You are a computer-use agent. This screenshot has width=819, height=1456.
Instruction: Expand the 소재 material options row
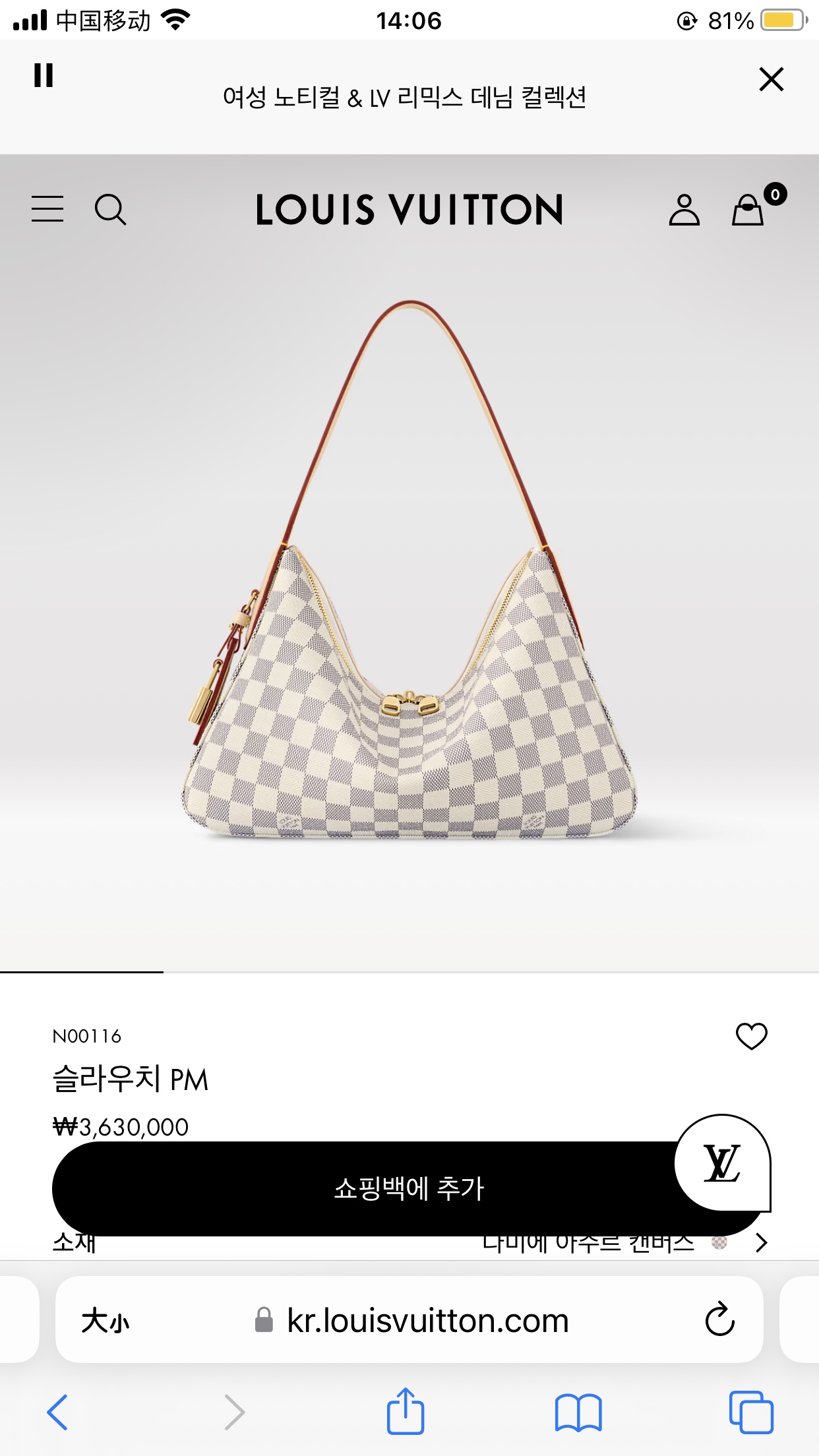click(x=760, y=1244)
